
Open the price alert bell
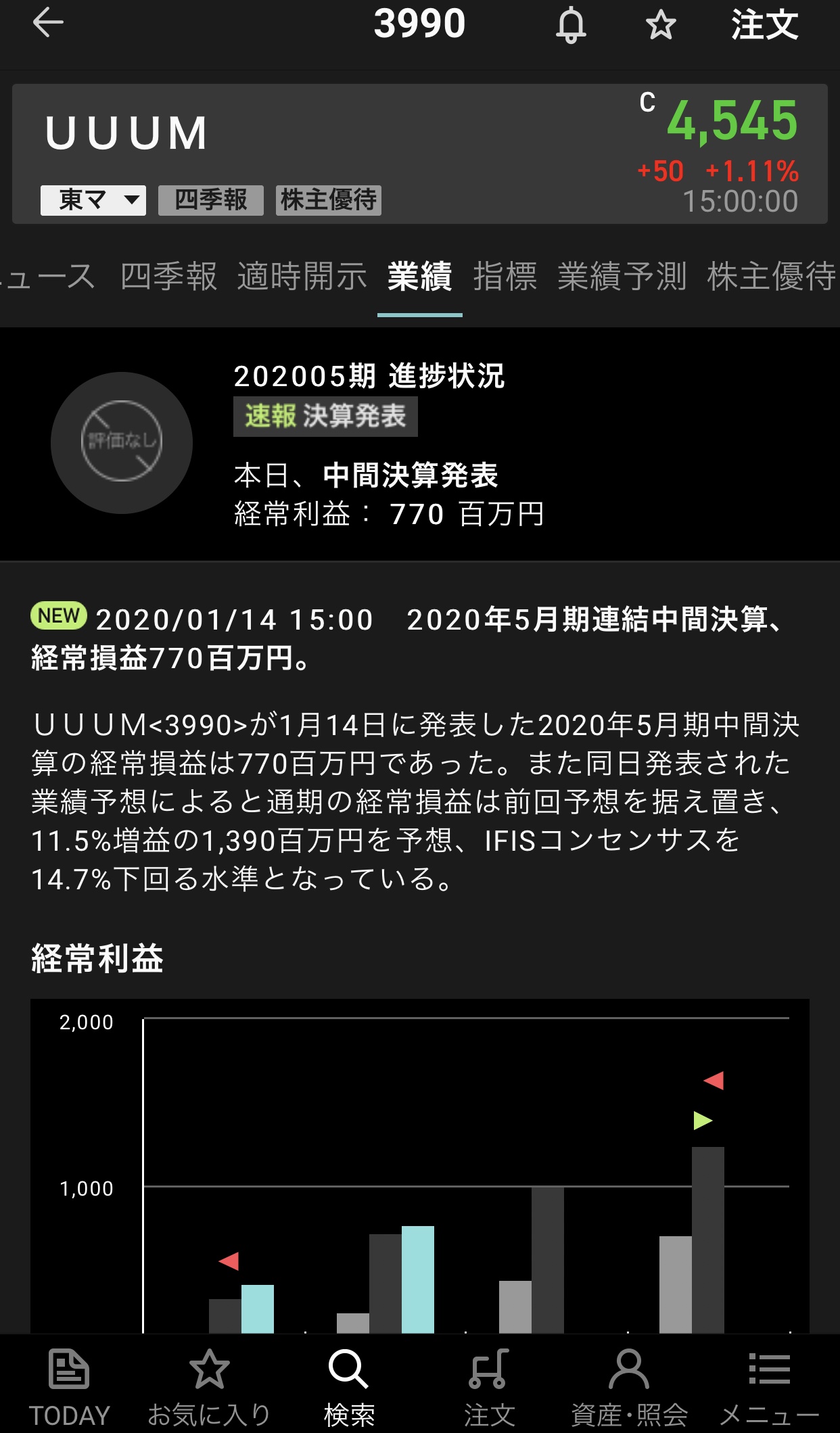point(571,26)
